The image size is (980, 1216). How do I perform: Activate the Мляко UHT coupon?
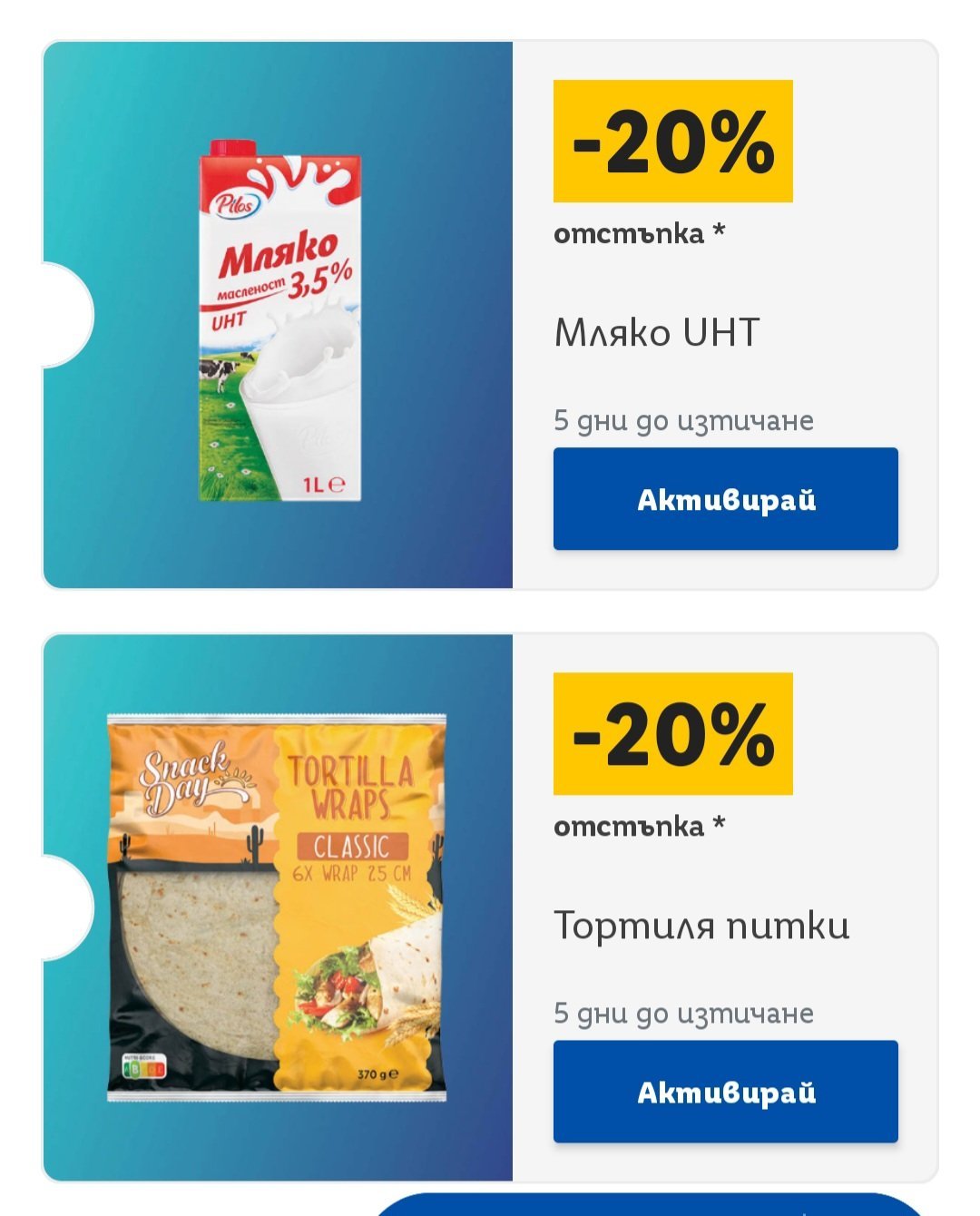[x=725, y=499]
